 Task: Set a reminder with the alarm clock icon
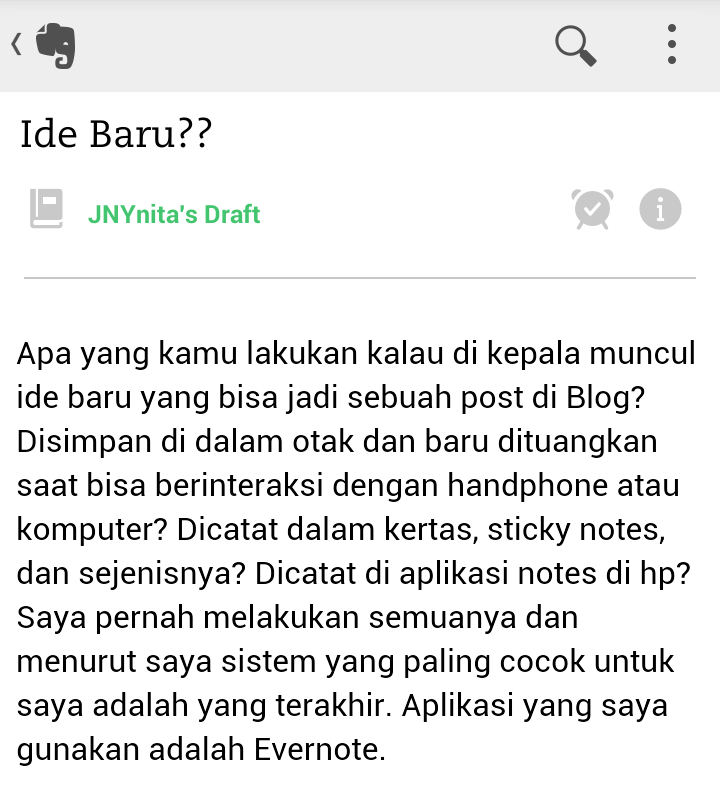point(593,210)
